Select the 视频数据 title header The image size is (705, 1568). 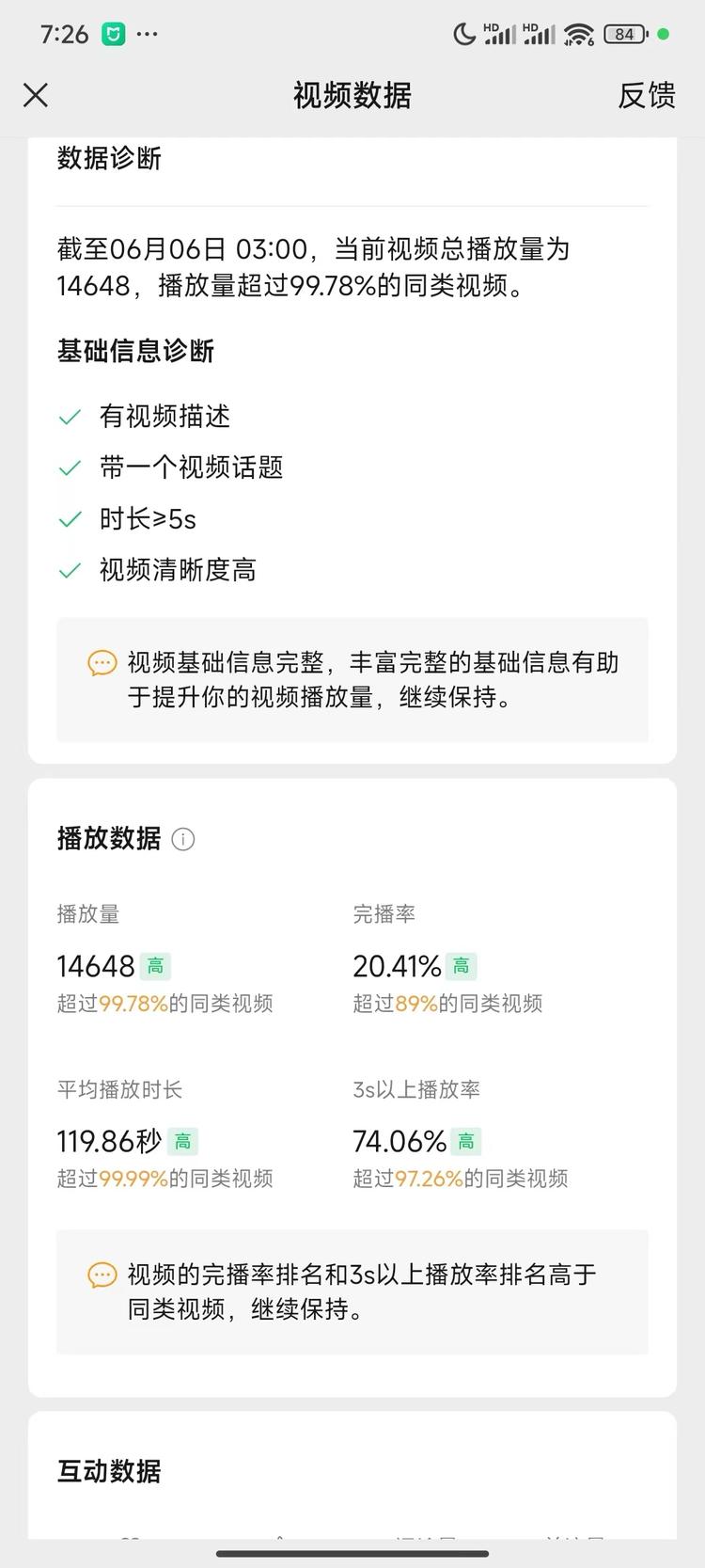[x=352, y=95]
